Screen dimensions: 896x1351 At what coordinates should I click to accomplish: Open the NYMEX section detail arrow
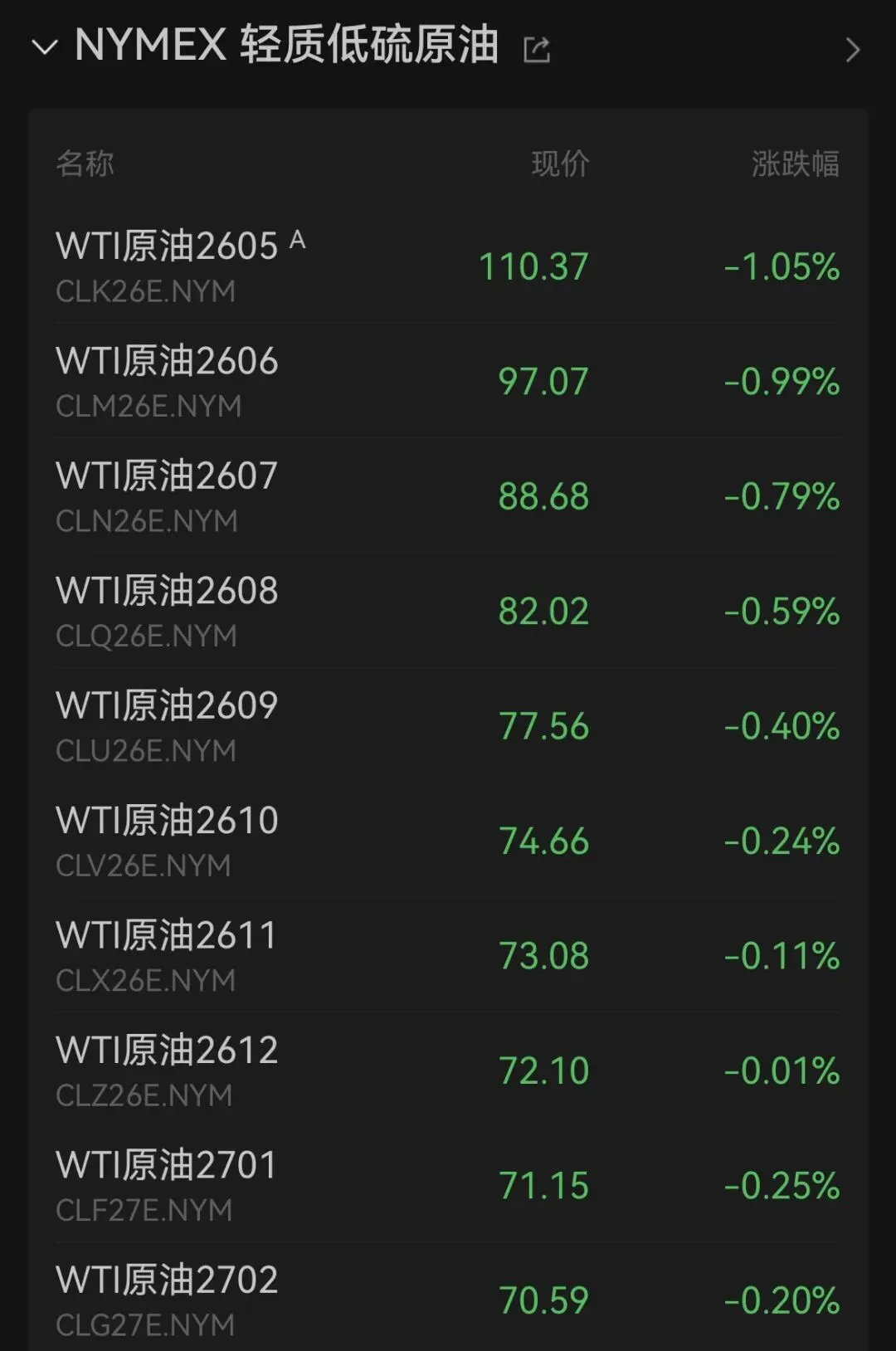(852, 51)
